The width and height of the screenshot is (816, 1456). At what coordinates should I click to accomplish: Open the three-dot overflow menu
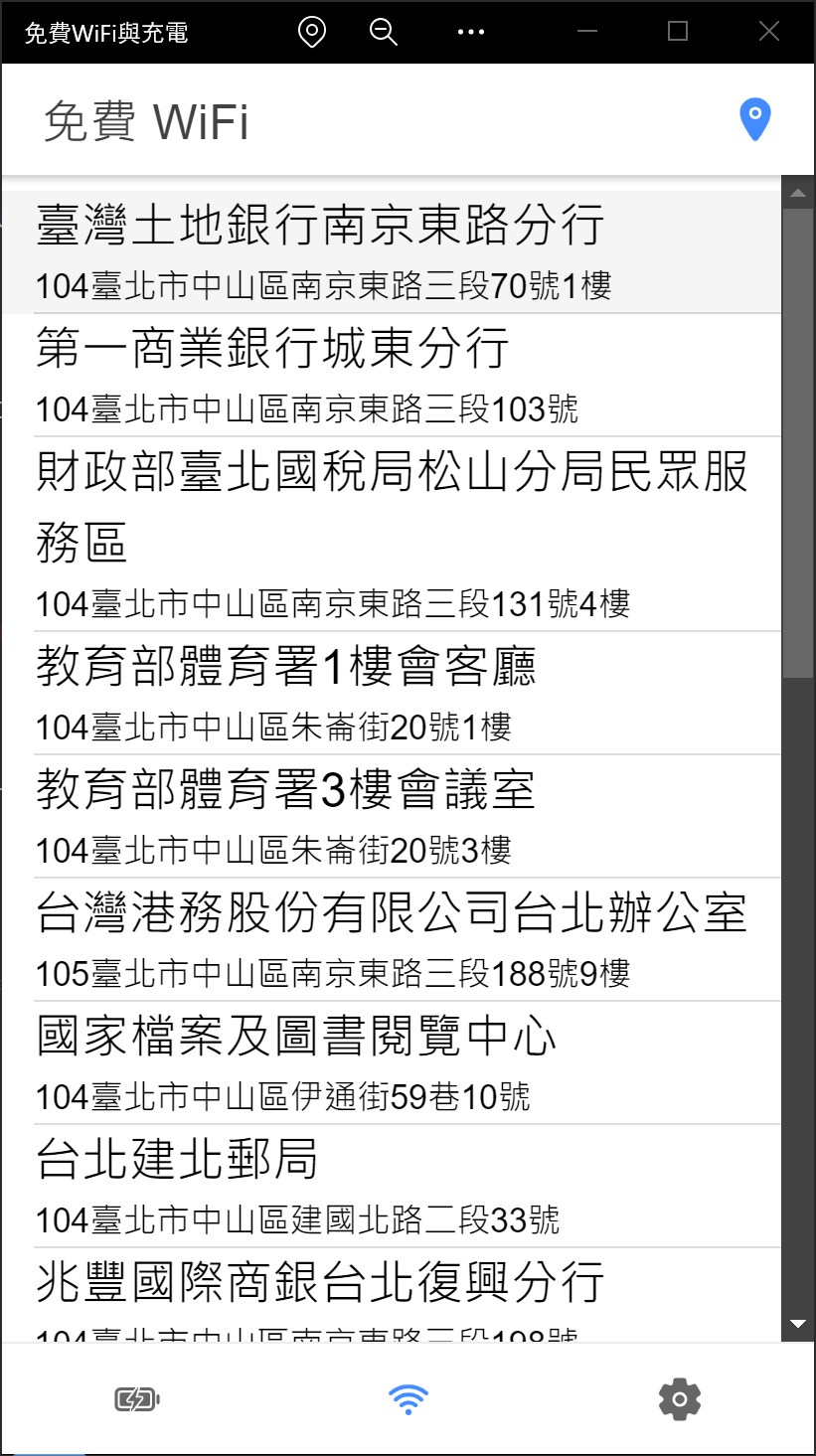tap(471, 32)
